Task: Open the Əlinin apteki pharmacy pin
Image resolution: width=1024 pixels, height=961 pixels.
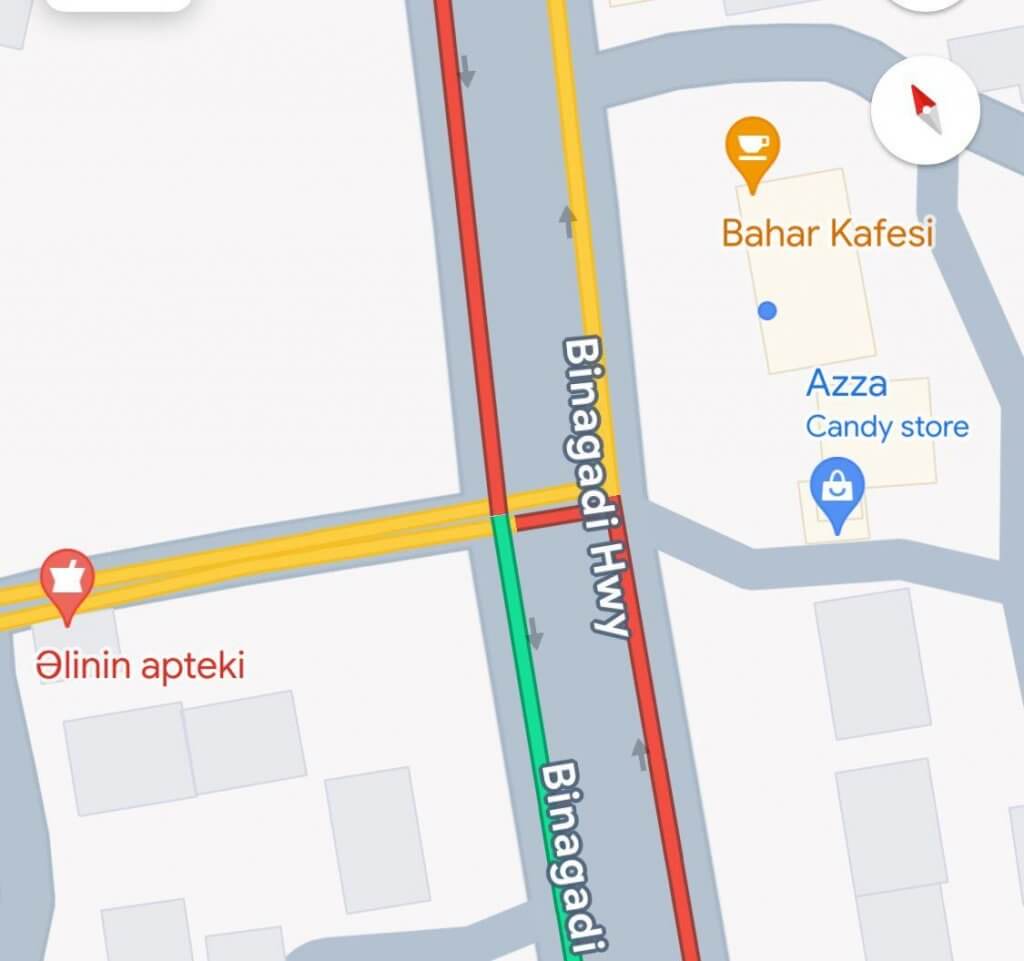Action: [x=67, y=582]
